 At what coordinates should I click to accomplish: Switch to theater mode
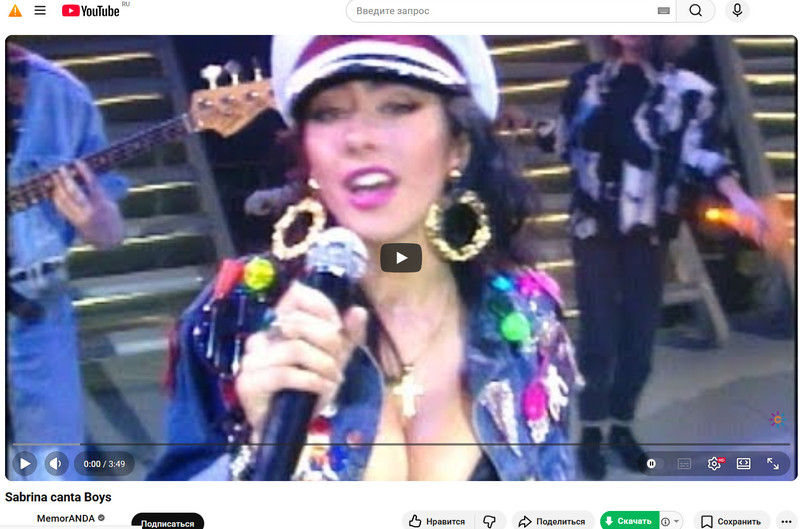743,463
